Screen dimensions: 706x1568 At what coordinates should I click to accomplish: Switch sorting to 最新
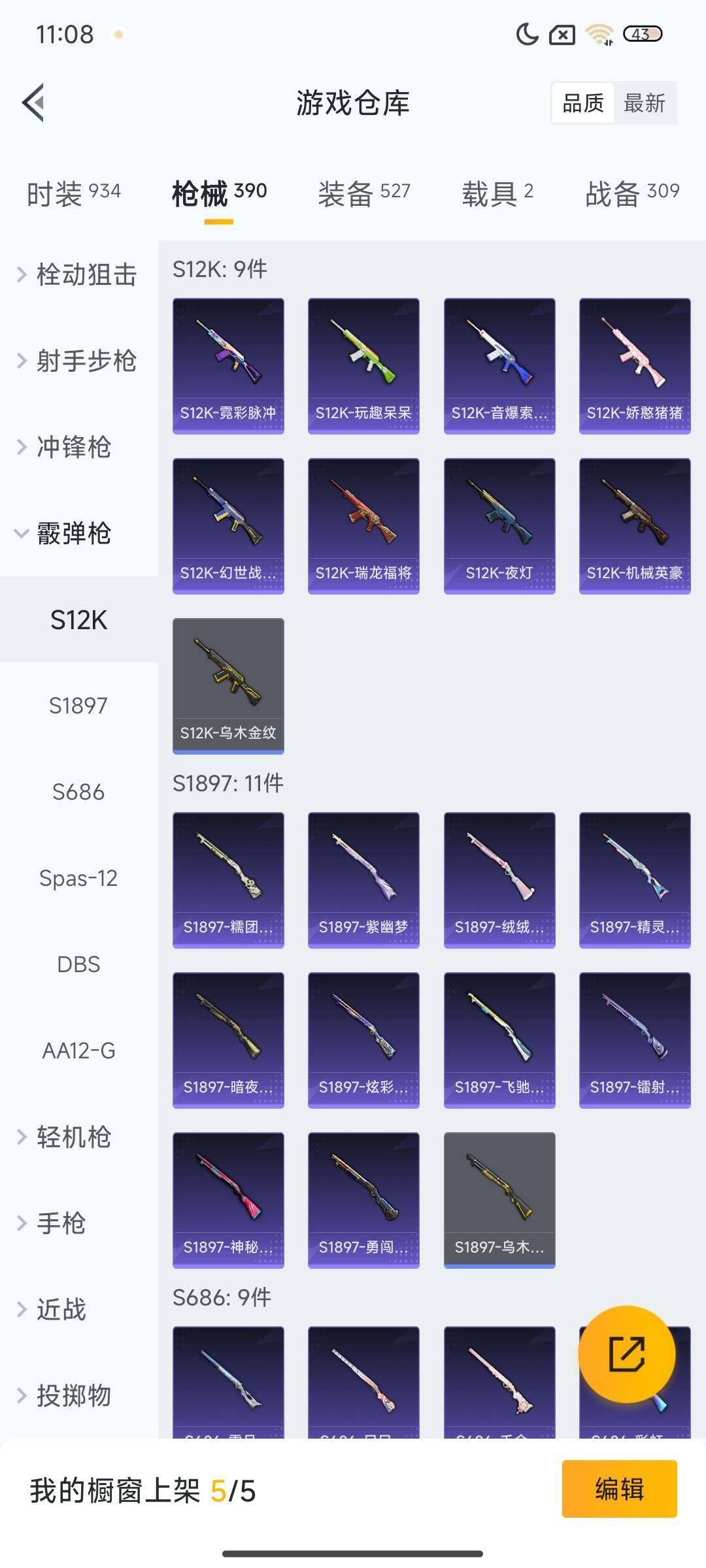click(x=643, y=103)
